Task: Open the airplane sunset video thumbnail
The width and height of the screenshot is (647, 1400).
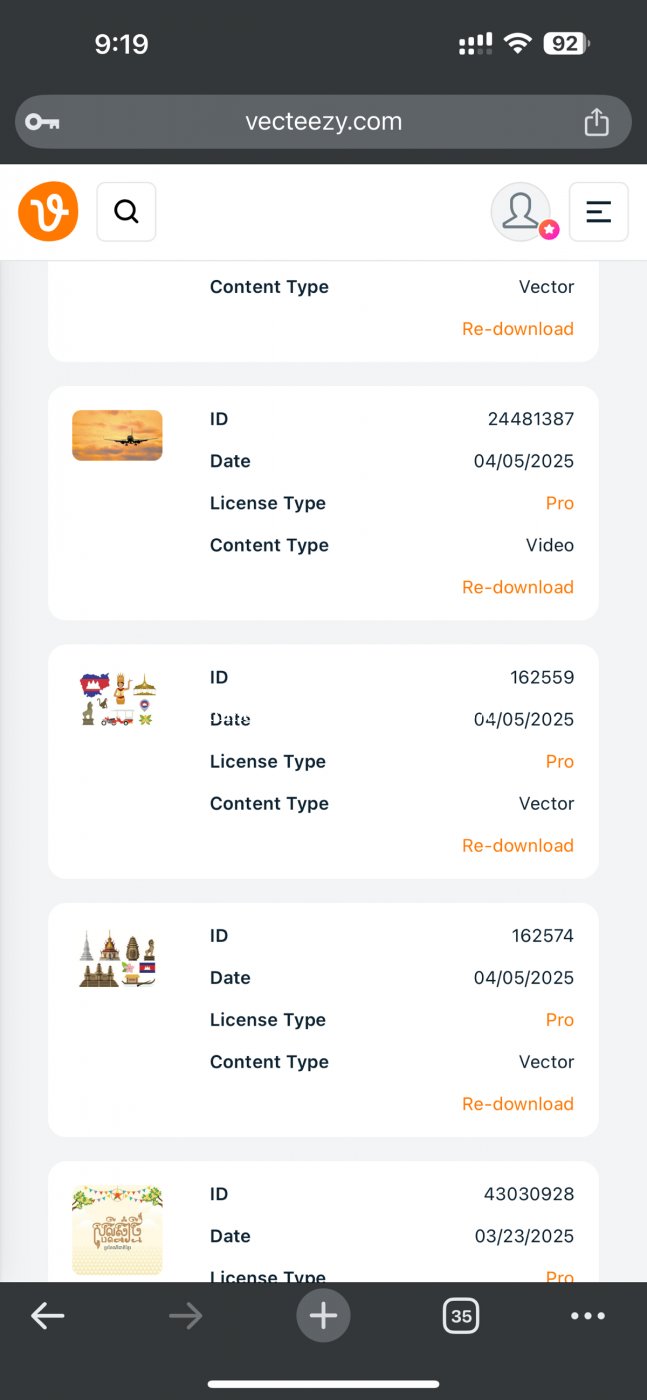Action: tap(117, 435)
